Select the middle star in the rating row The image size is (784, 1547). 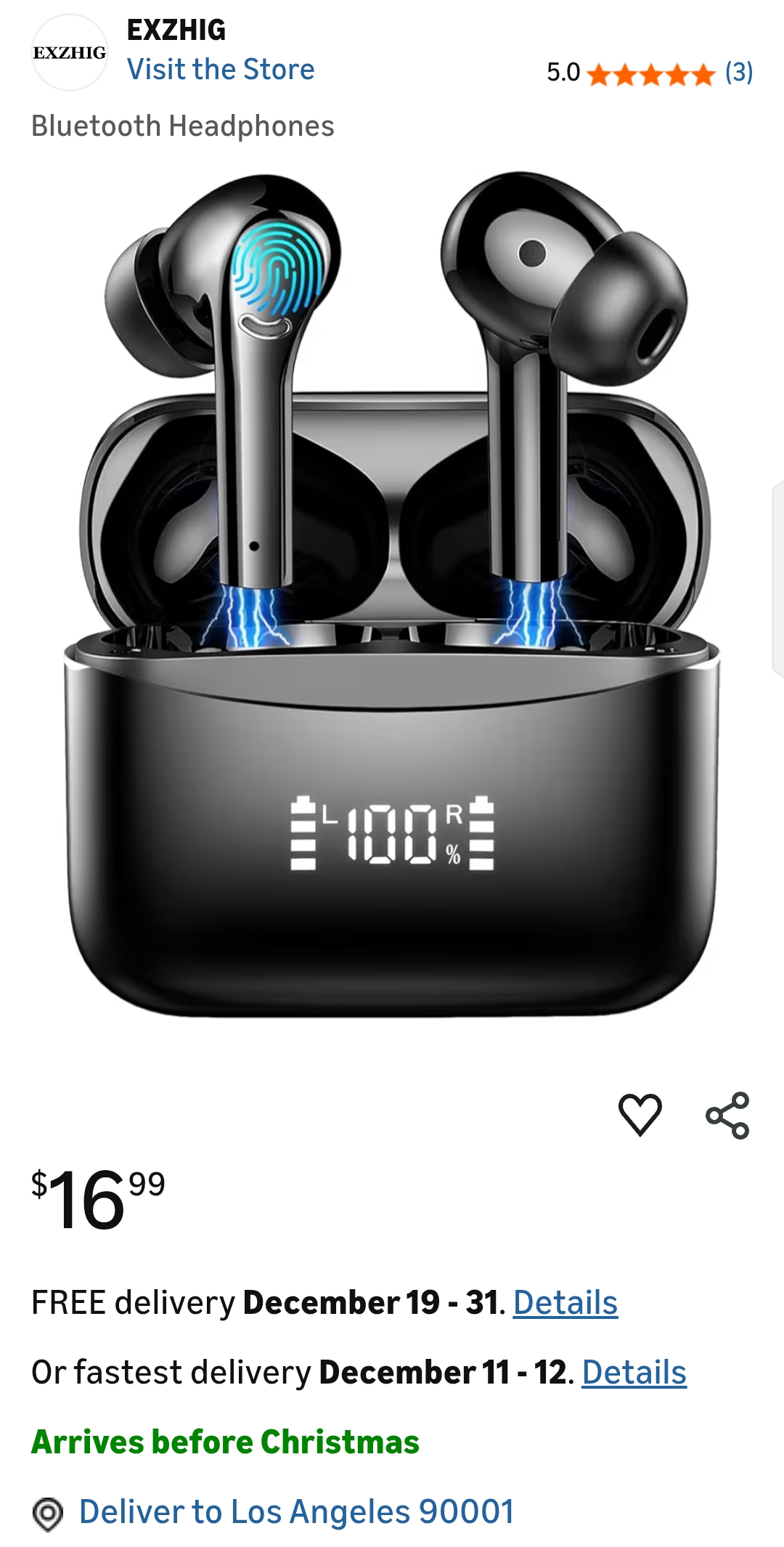pyautogui.click(x=650, y=73)
